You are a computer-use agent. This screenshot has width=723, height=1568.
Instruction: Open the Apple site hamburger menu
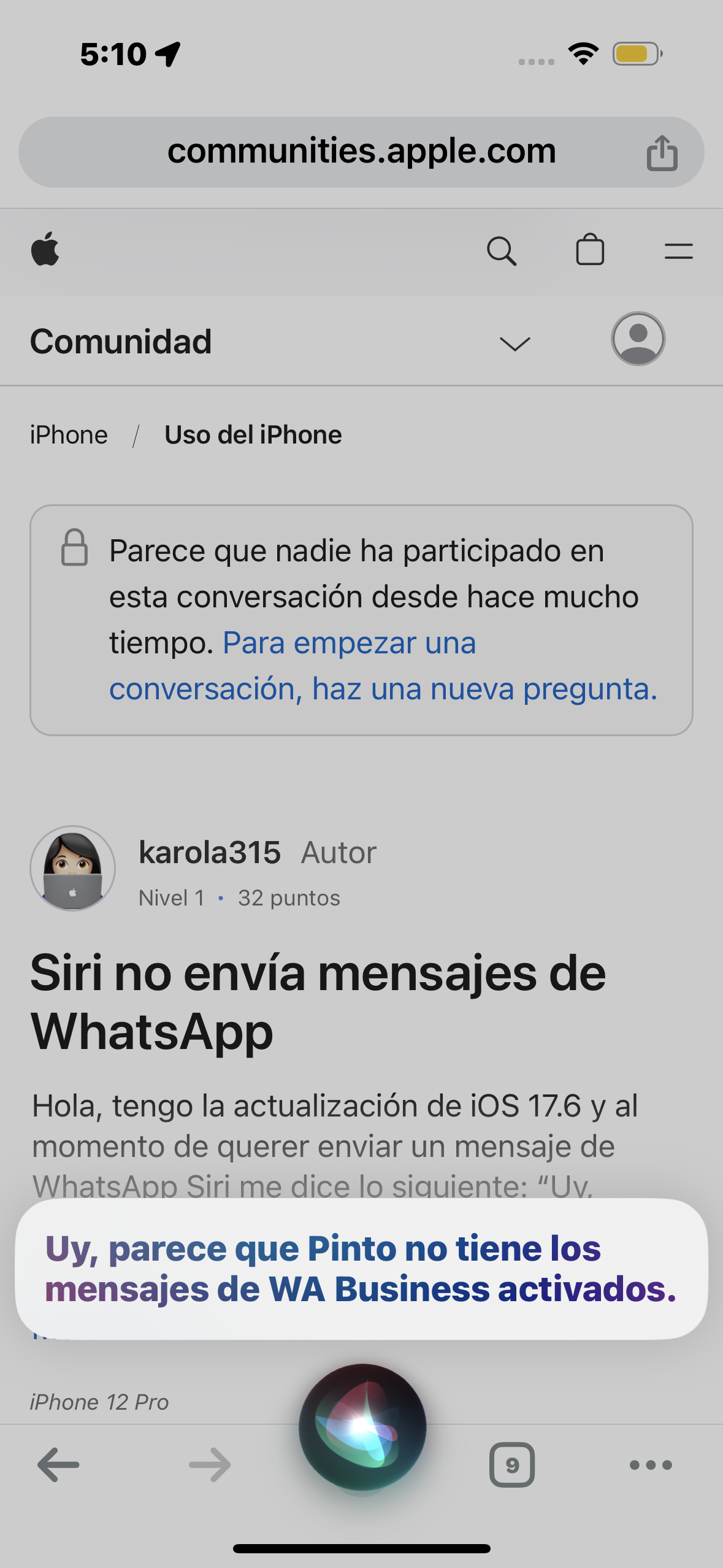tap(678, 251)
